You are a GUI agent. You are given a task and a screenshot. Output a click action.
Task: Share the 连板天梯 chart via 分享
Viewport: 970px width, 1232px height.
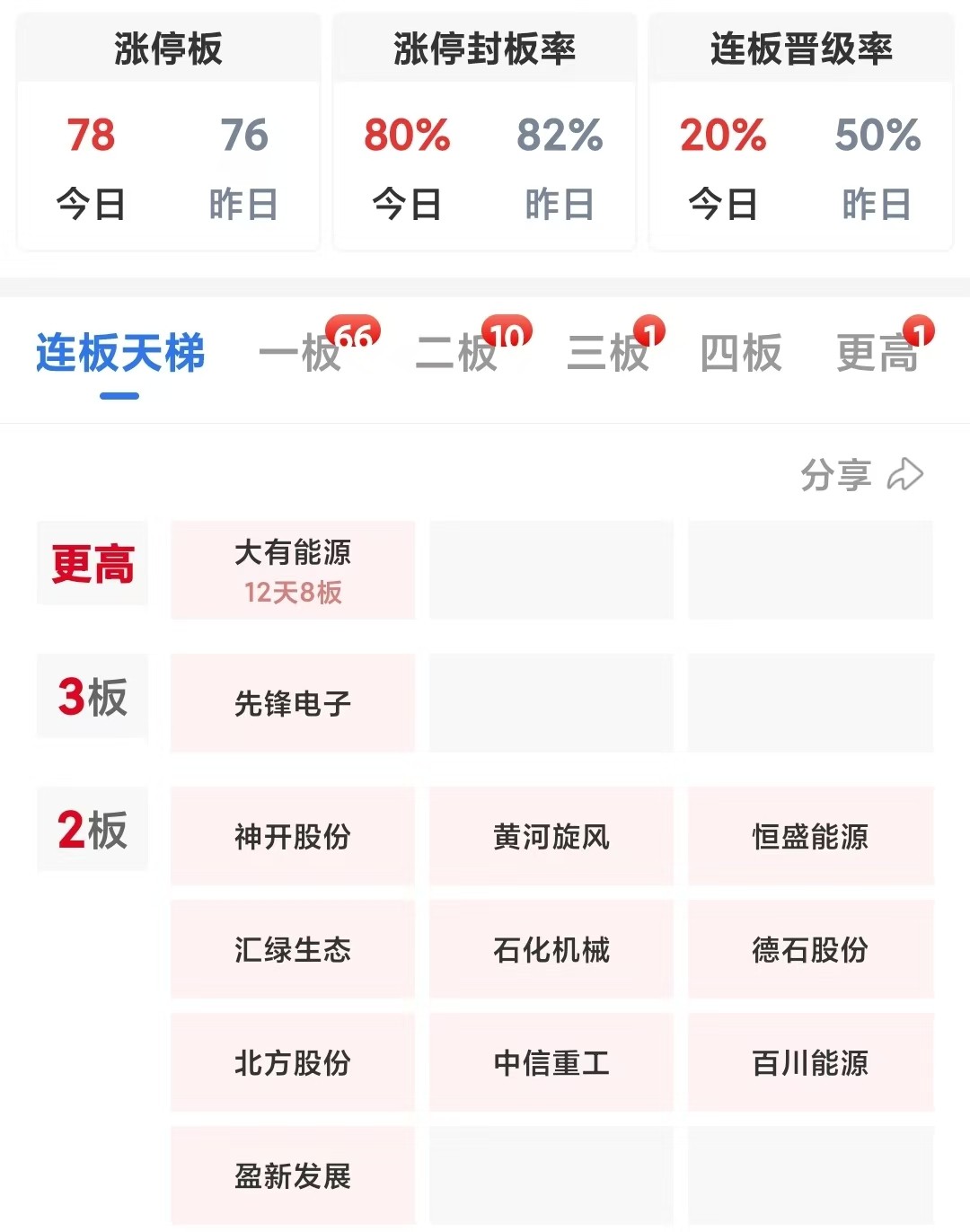point(861,475)
